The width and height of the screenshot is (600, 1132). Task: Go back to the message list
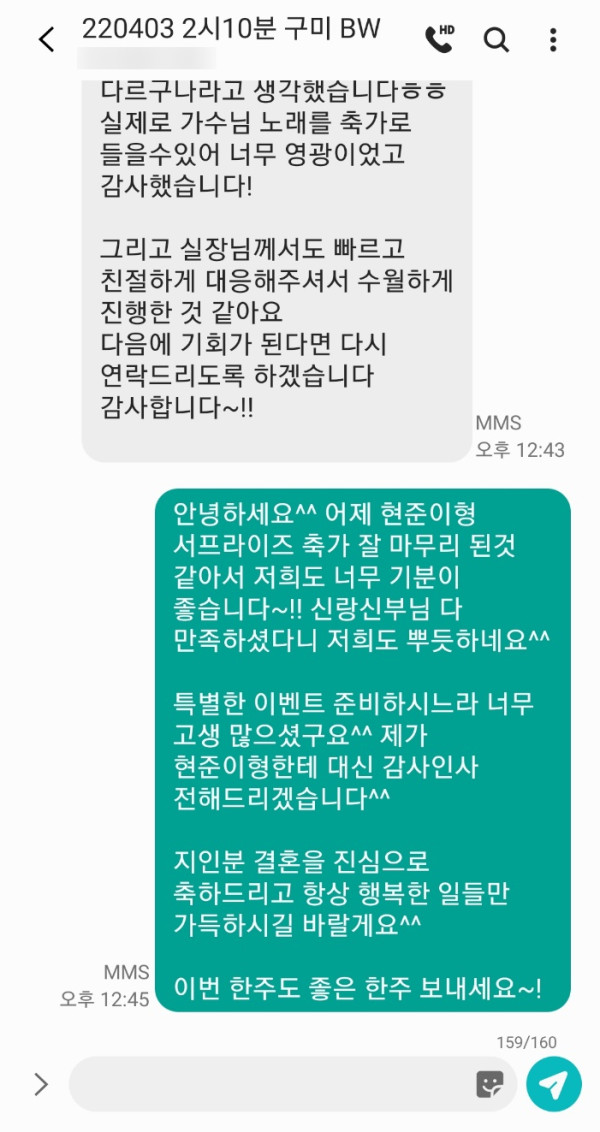45,40
